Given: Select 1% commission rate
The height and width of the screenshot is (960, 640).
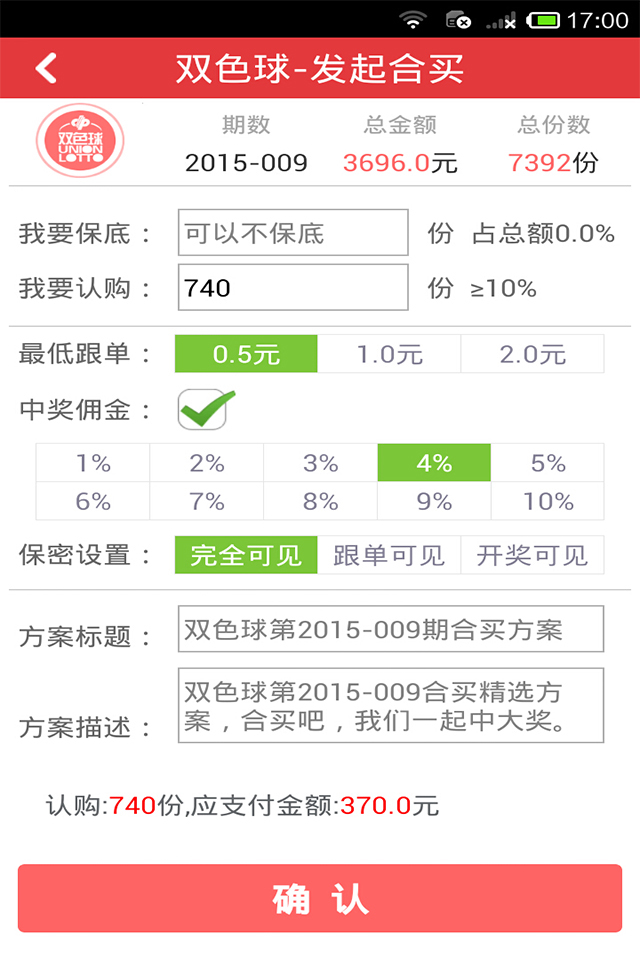Looking at the screenshot, I should [x=93, y=463].
